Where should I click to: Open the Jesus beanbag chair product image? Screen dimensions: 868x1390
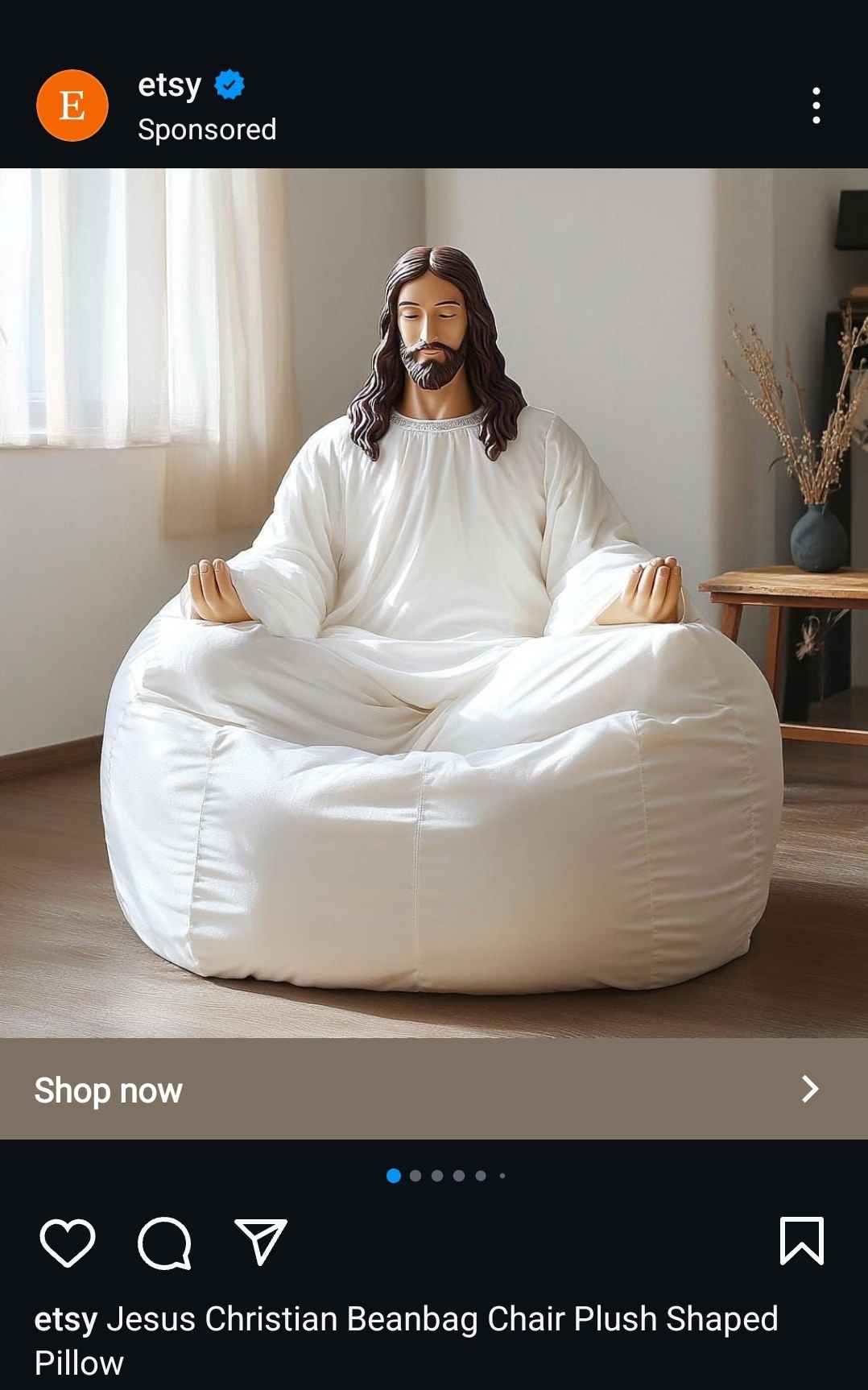[434, 603]
